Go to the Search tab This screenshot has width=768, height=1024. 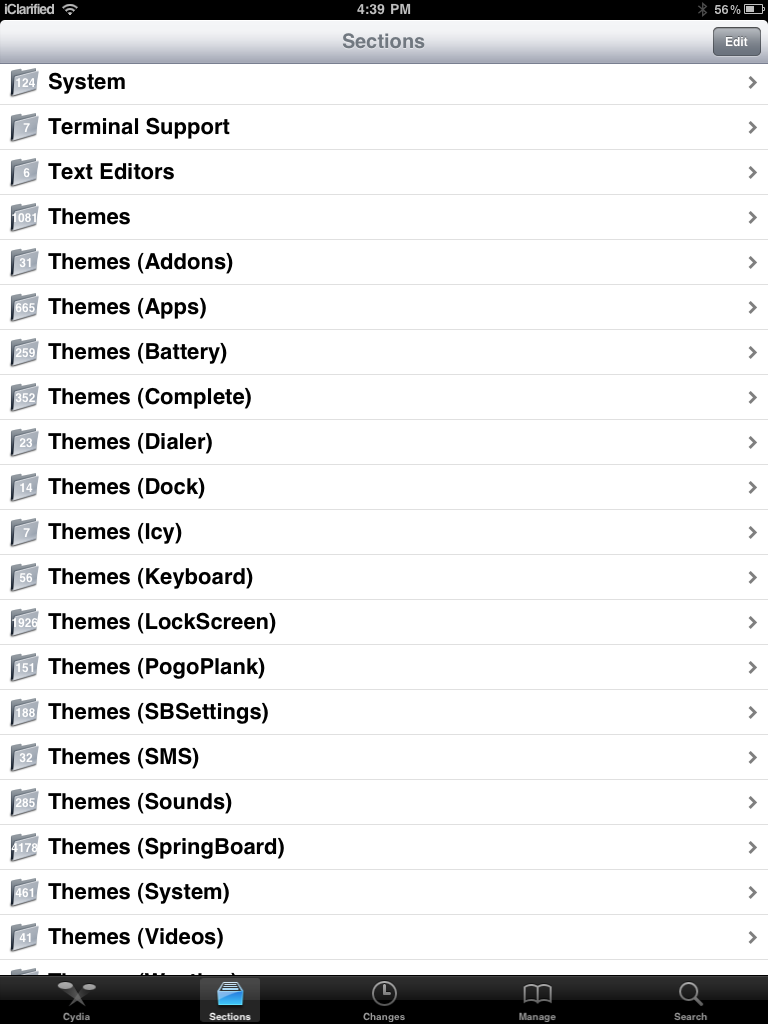(690, 999)
